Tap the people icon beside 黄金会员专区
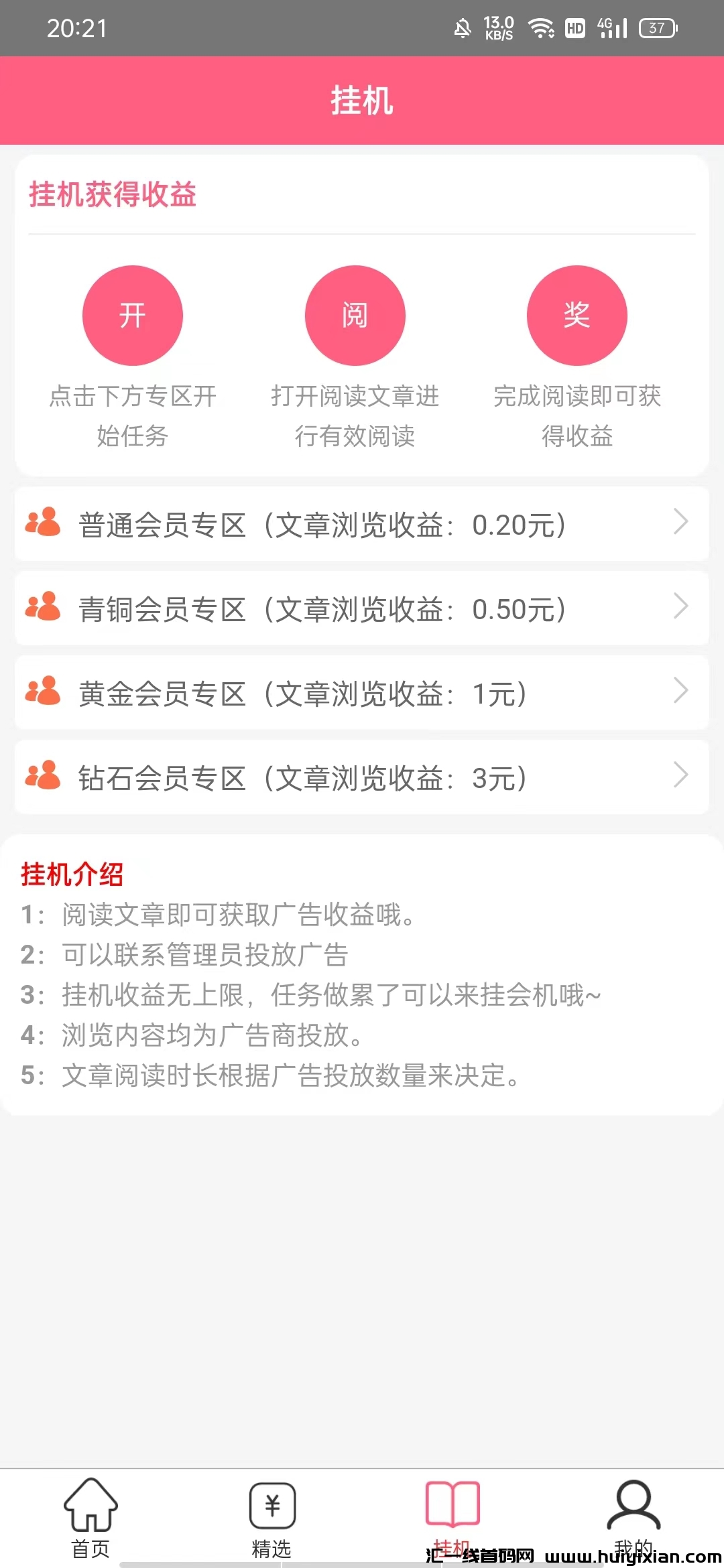Image resolution: width=724 pixels, height=1568 pixels. (x=43, y=693)
